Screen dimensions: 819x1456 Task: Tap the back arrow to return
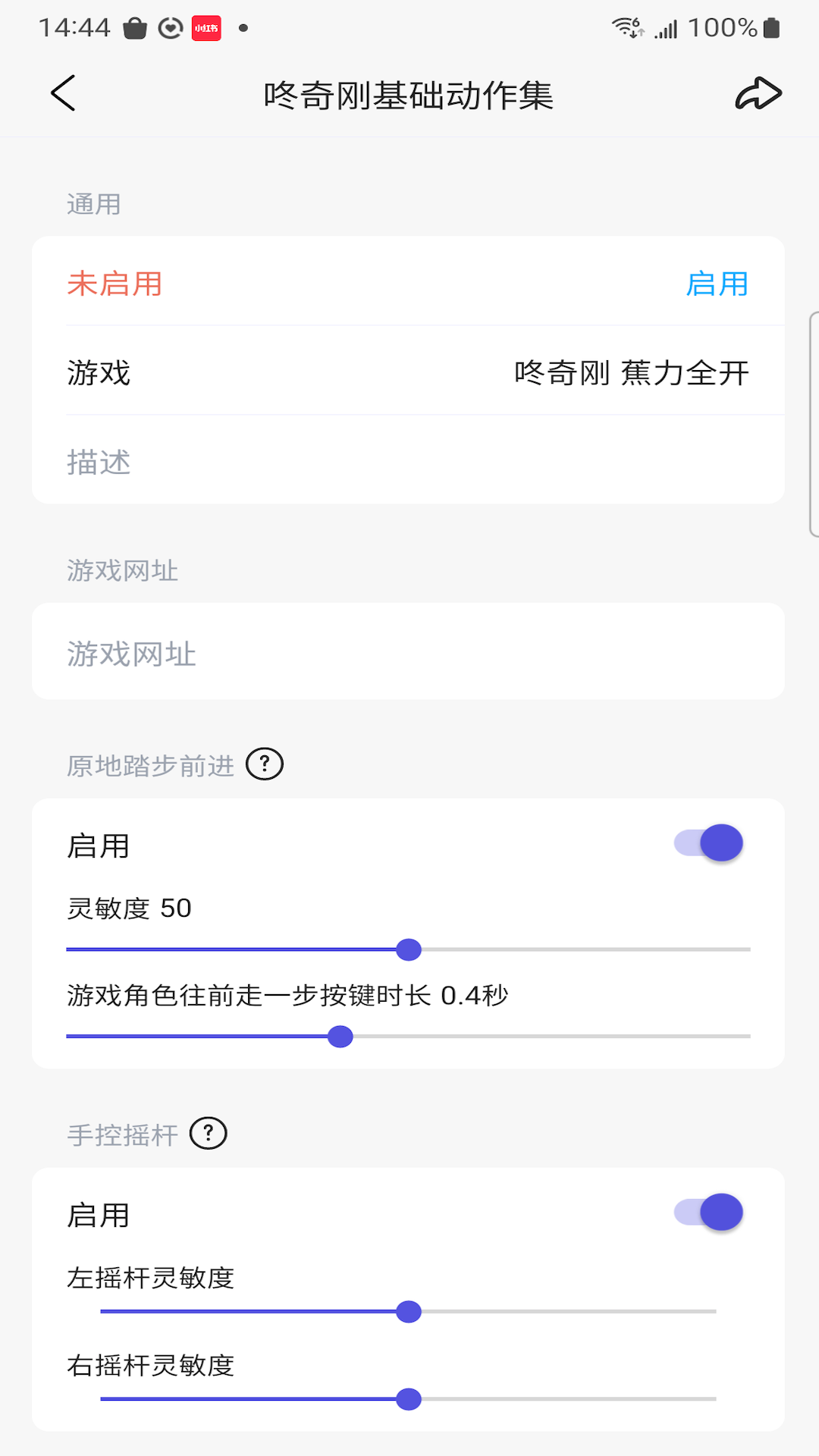tap(63, 93)
